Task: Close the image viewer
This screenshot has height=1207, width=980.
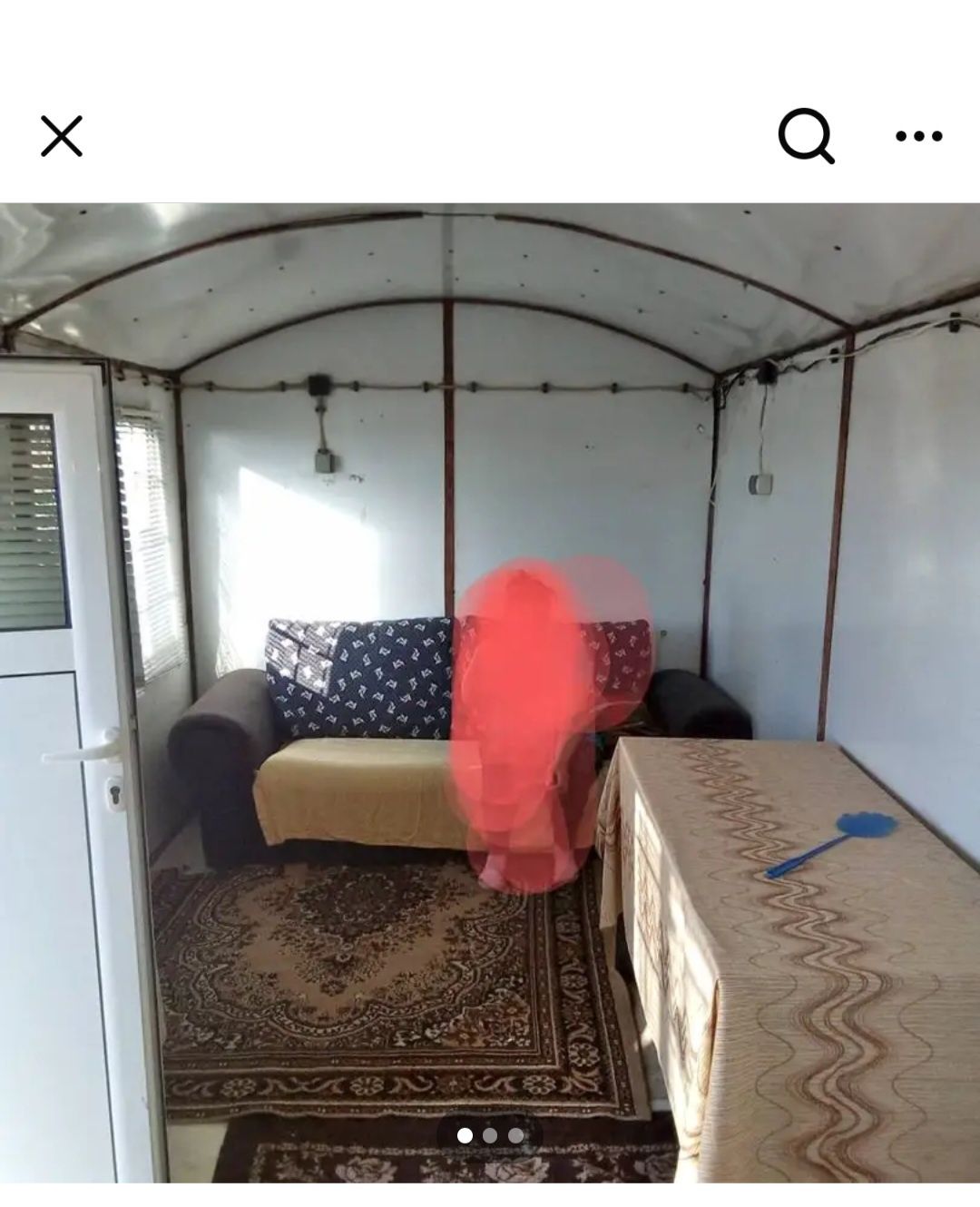Action: (62, 136)
